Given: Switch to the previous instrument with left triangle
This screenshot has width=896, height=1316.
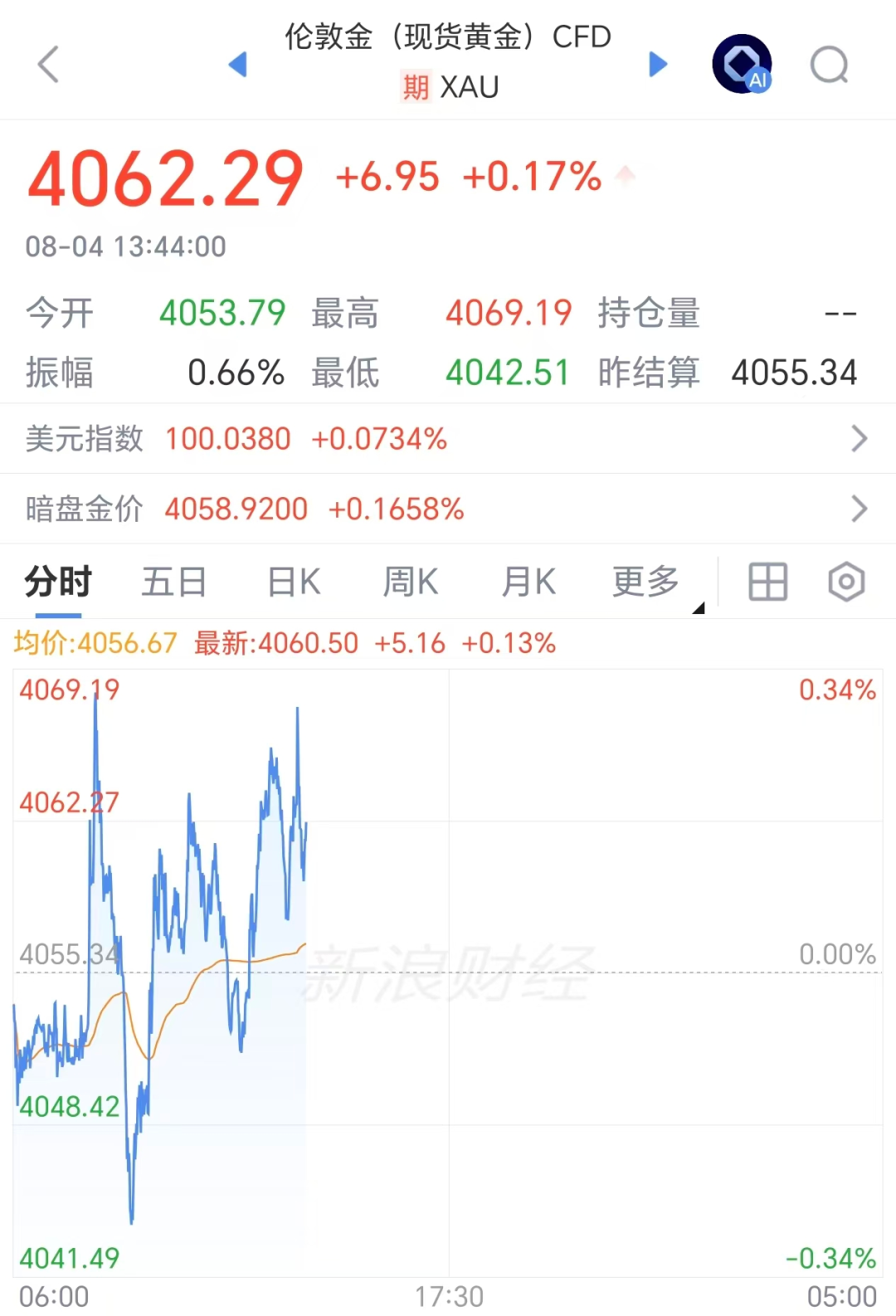Looking at the screenshot, I should point(238,64).
